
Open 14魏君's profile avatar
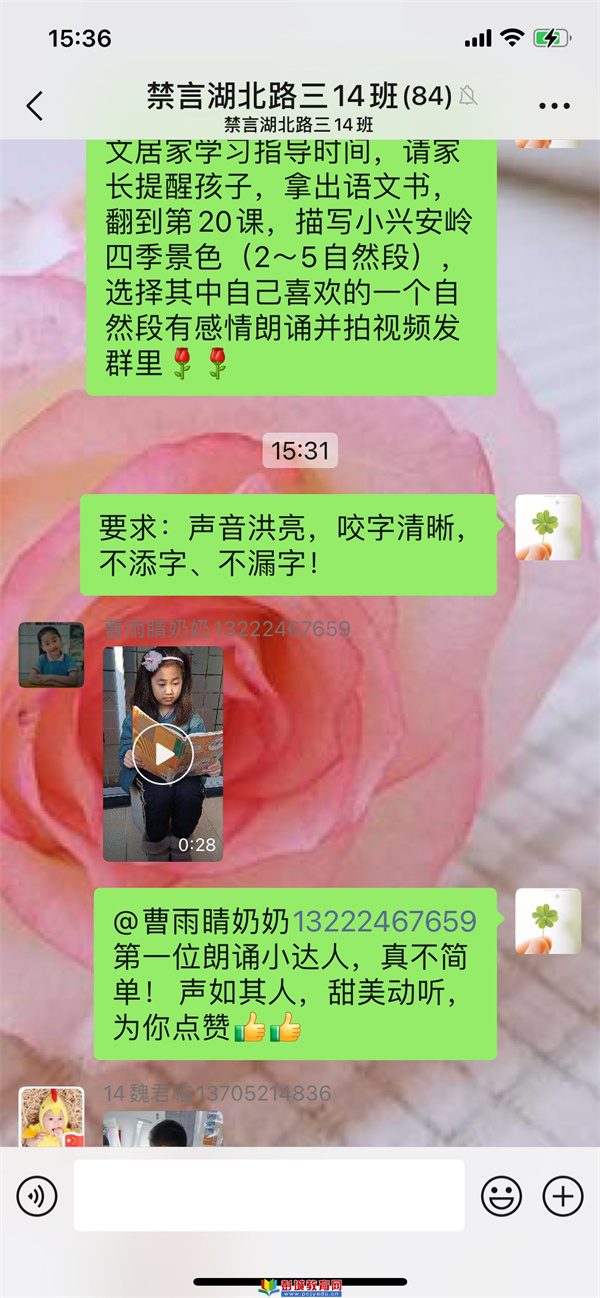tap(51, 1116)
